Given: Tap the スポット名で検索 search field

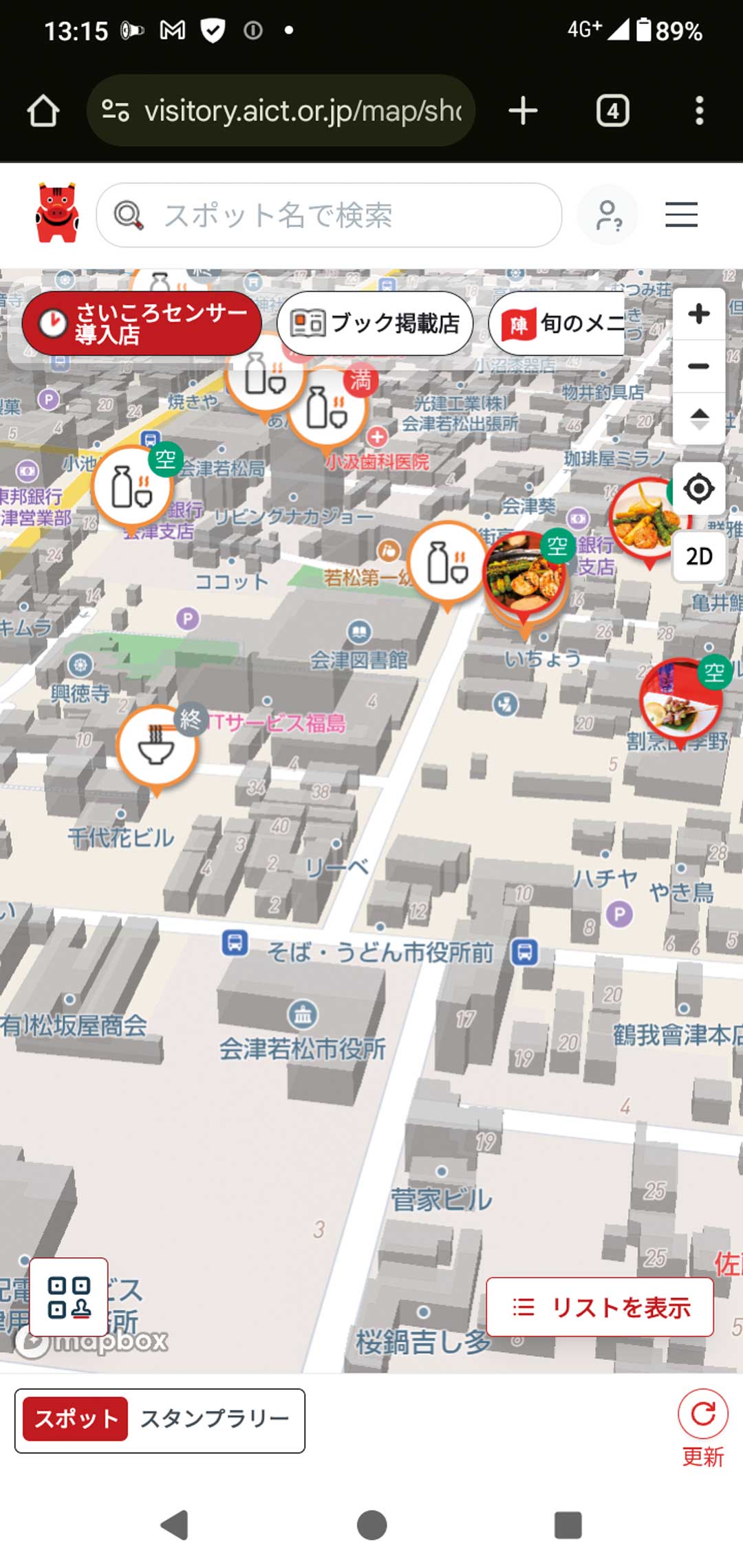Looking at the screenshot, I should pos(330,215).
